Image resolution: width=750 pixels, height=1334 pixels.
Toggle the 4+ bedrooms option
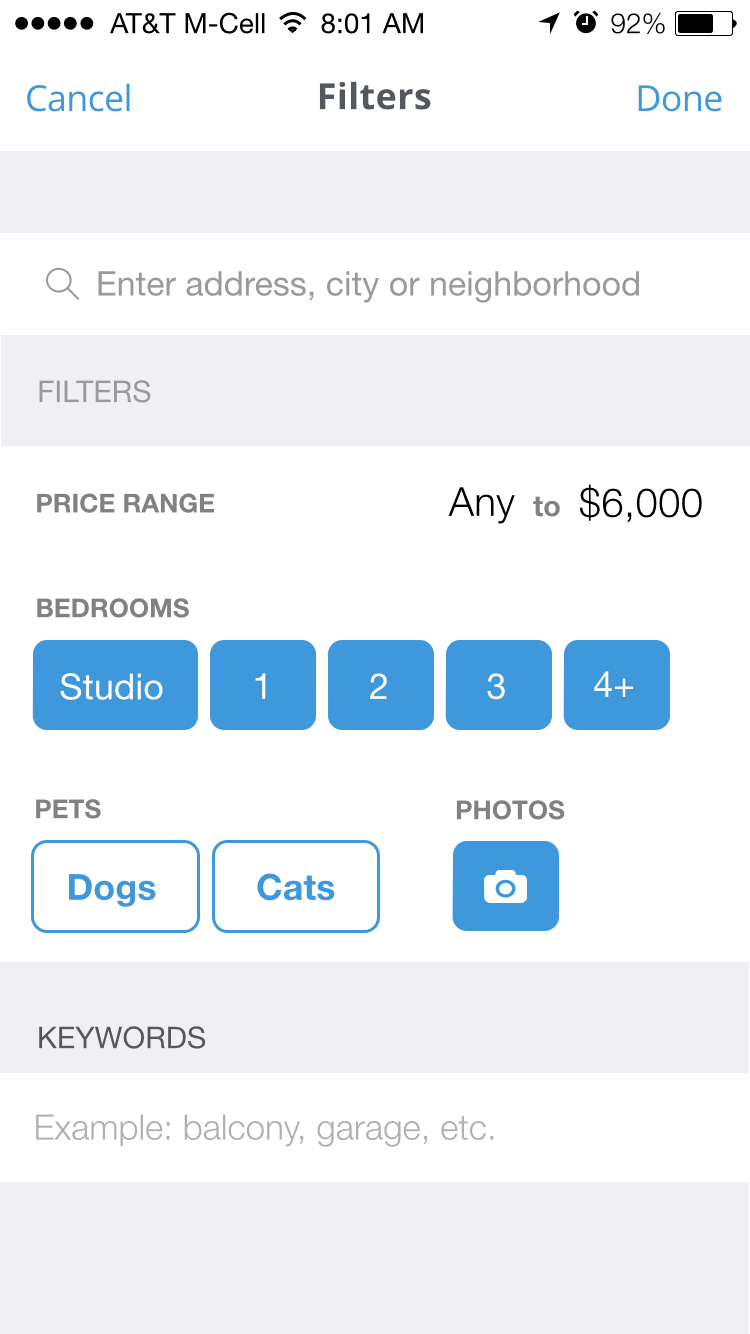pyautogui.click(x=617, y=685)
